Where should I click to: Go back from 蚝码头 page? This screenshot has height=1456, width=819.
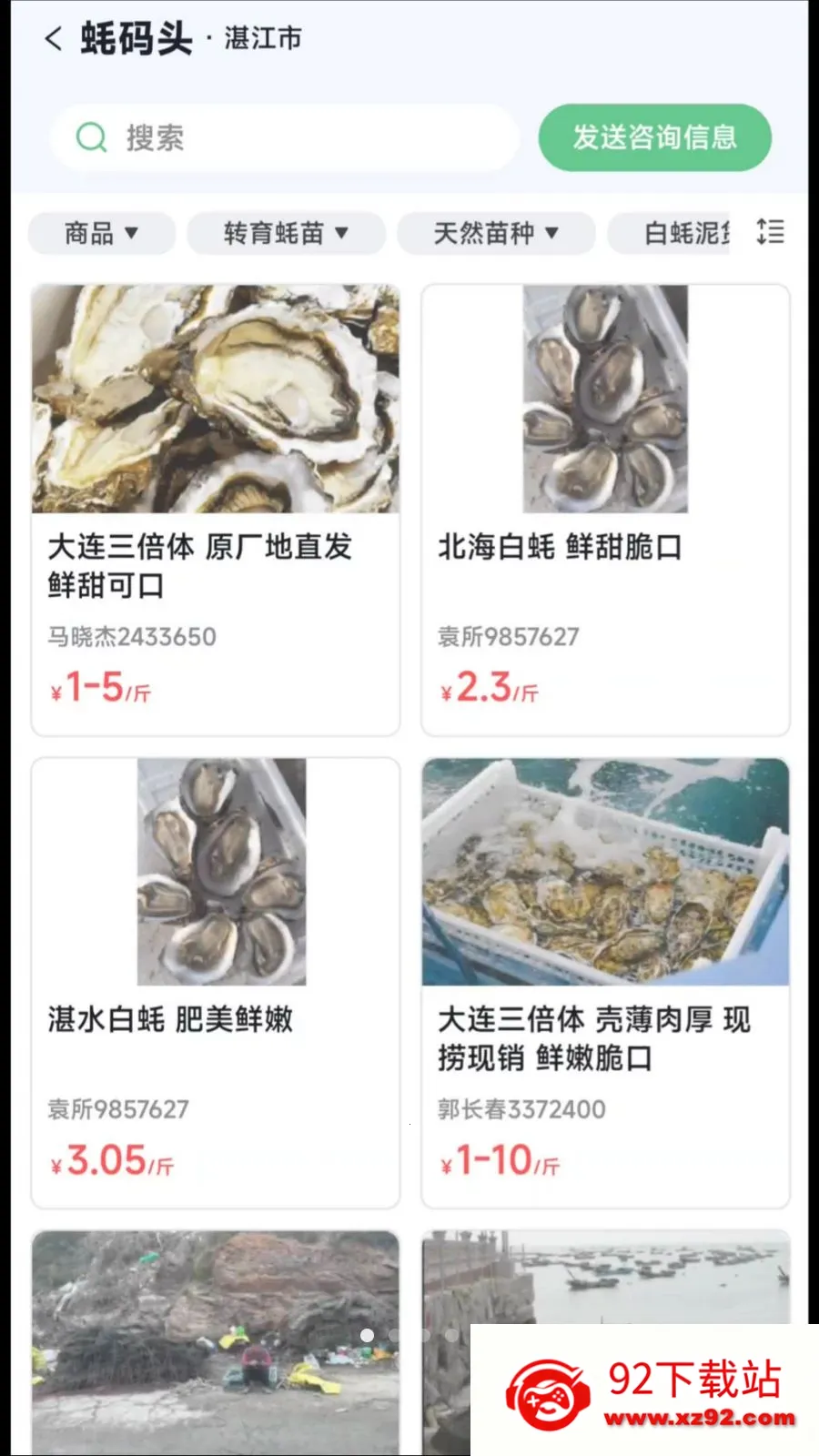click(54, 39)
